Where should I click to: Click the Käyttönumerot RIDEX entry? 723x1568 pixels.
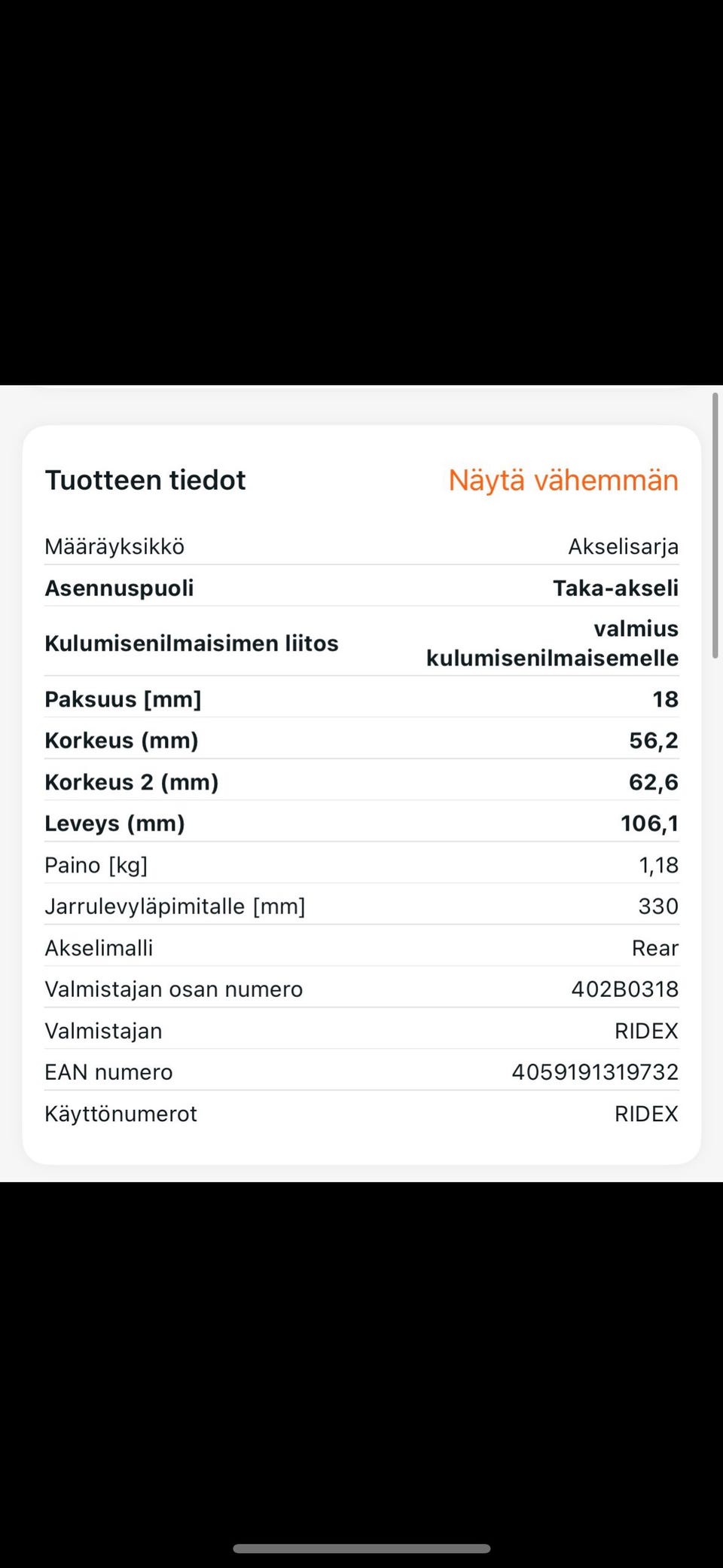(x=646, y=1114)
